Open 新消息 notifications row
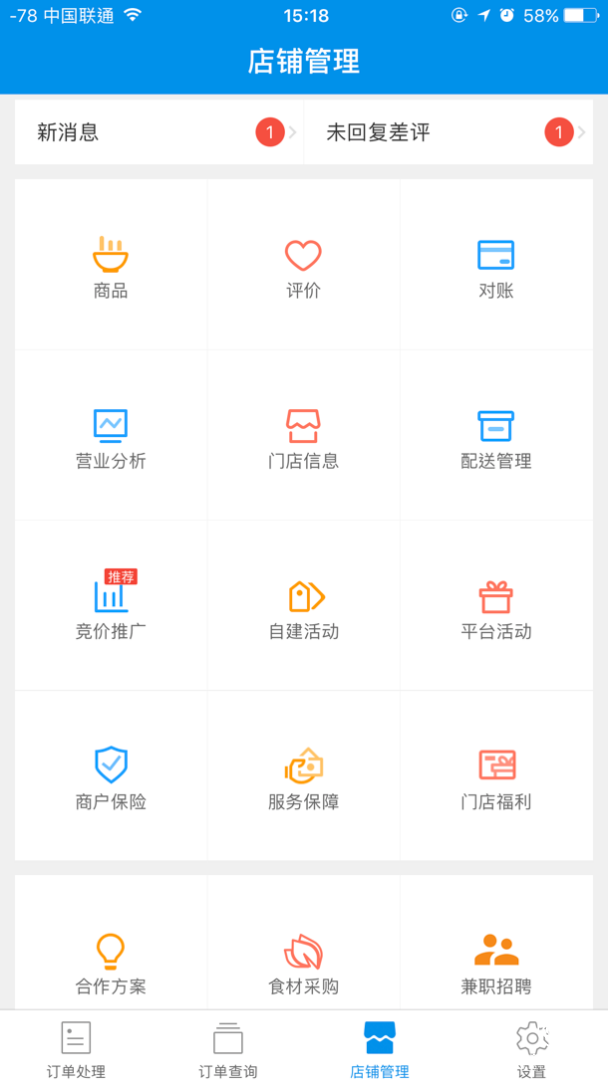 158,132
